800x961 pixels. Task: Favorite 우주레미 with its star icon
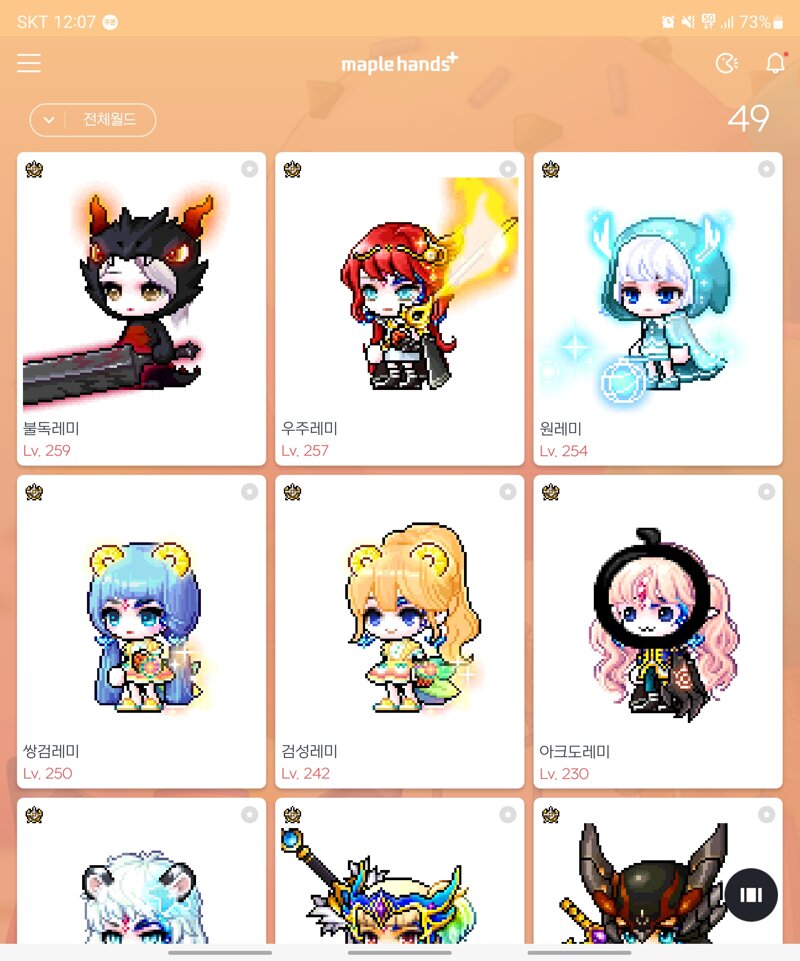click(x=507, y=169)
